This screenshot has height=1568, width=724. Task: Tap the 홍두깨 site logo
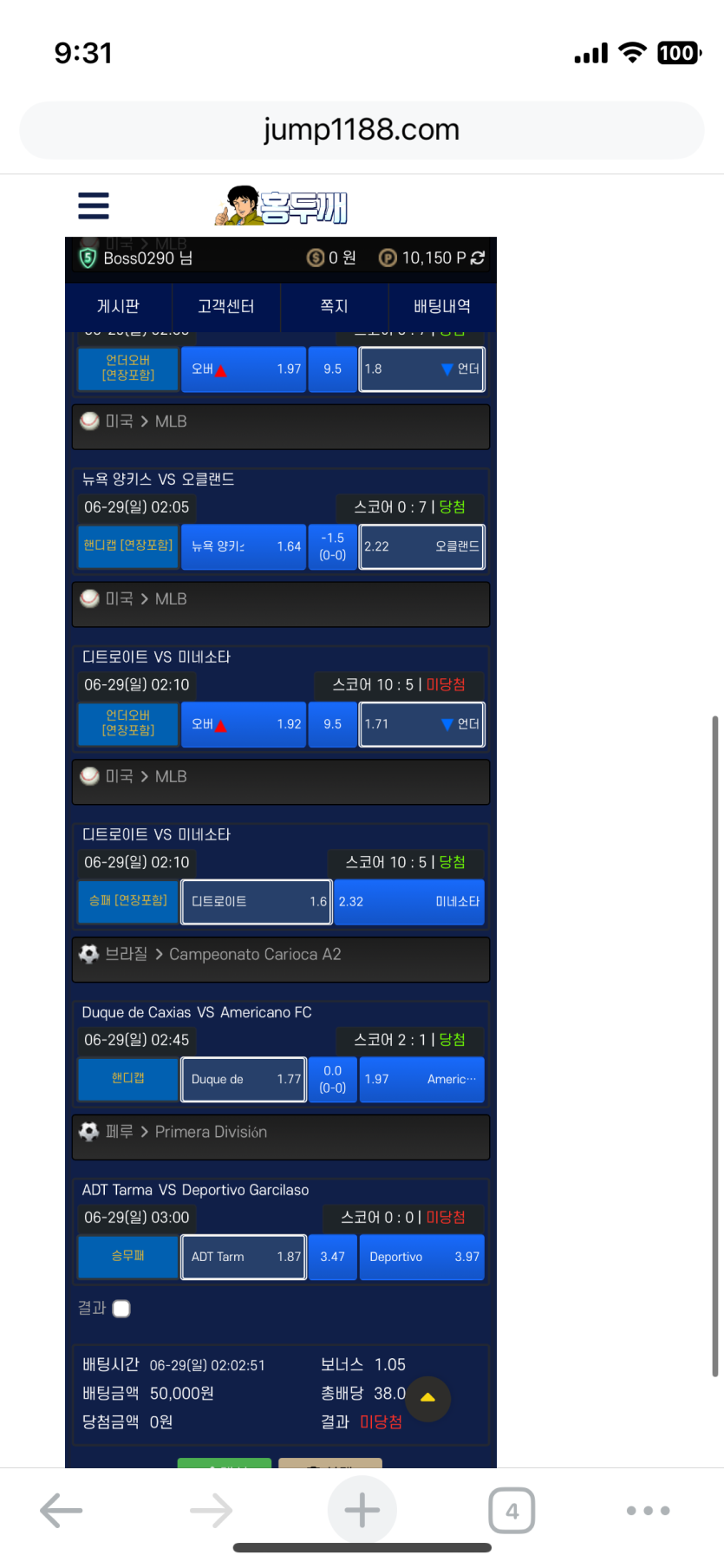coord(281,206)
